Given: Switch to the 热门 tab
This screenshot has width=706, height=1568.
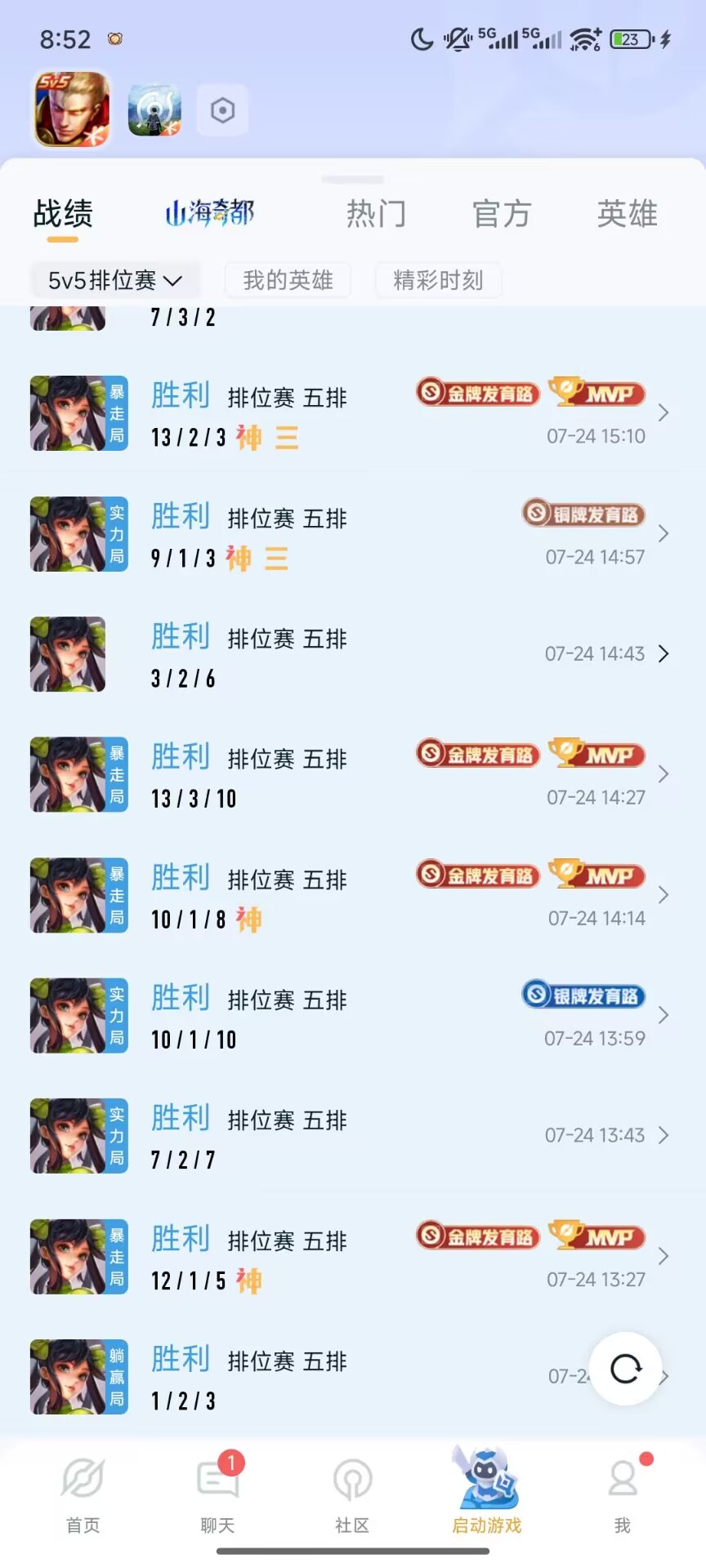Looking at the screenshot, I should pos(376,214).
